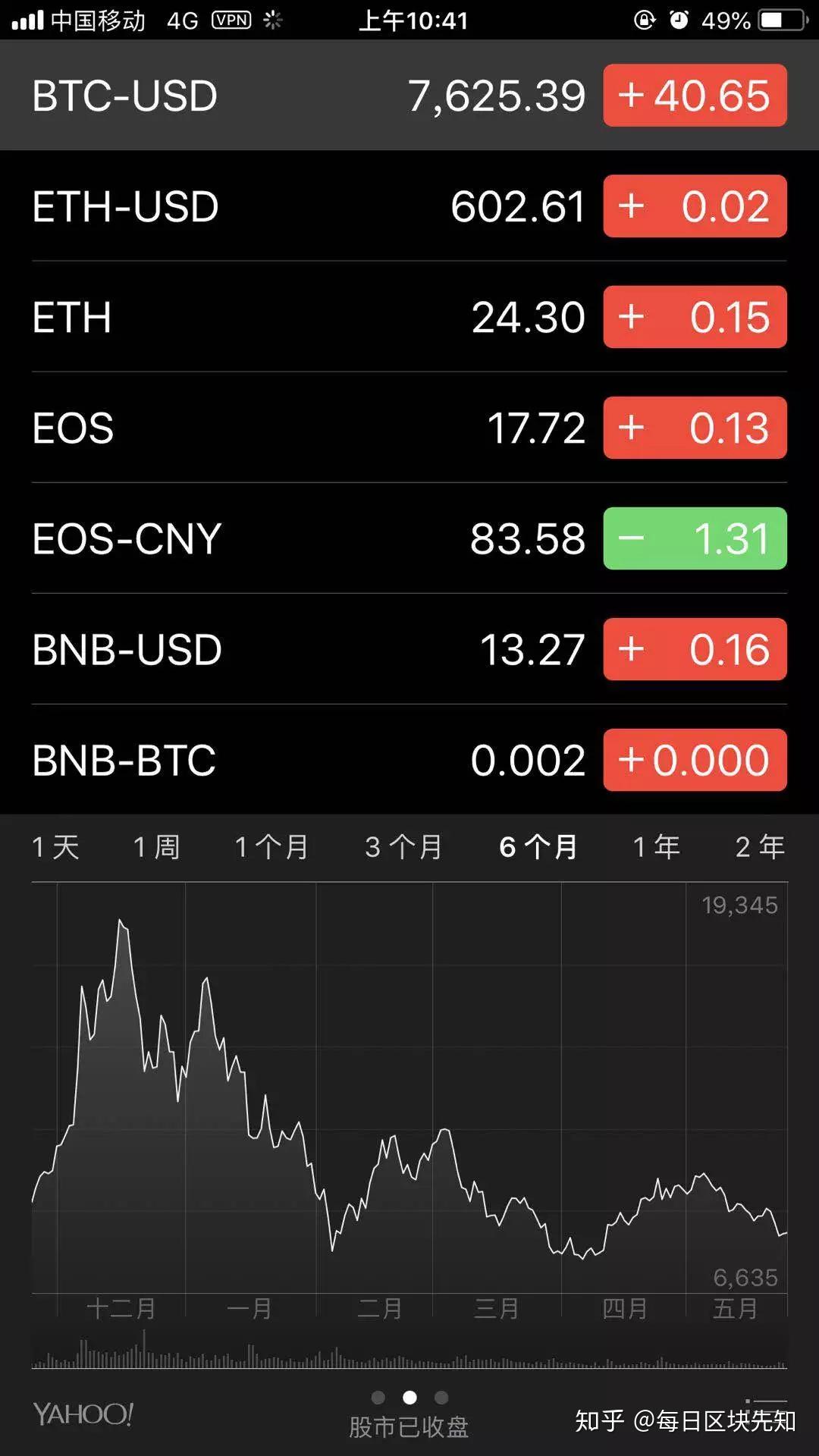Viewport: 819px width, 1456px height.
Task: Tap the green 1.31 change badge
Action: click(x=695, y=538)
